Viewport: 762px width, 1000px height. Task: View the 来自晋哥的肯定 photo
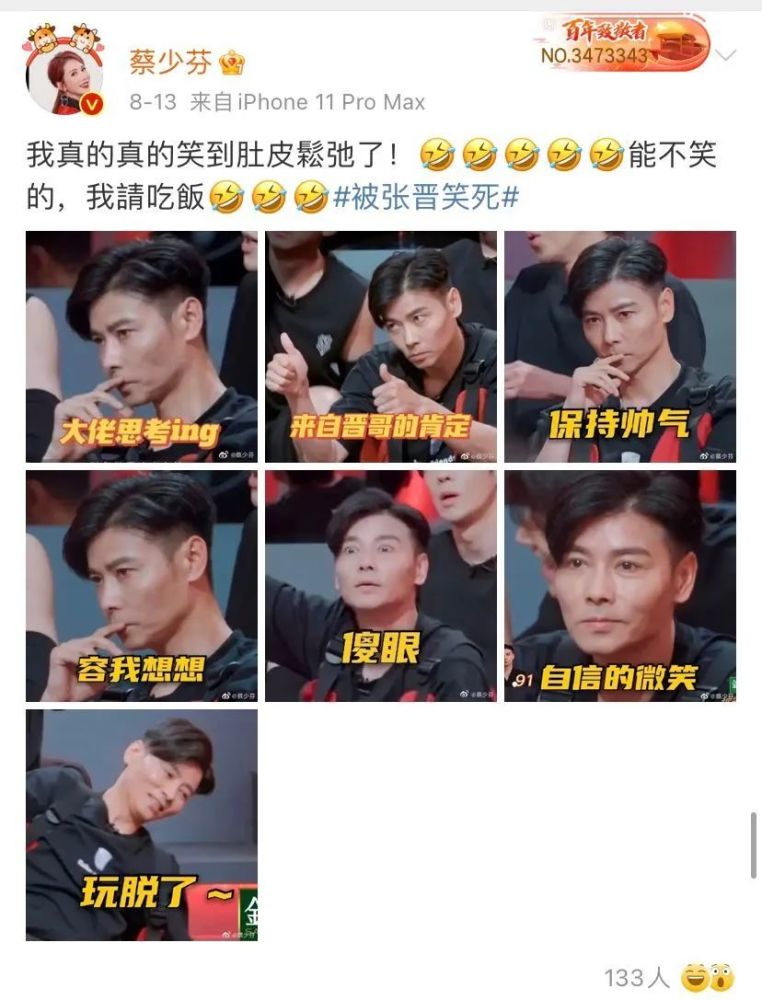click(x=380, y=346)
